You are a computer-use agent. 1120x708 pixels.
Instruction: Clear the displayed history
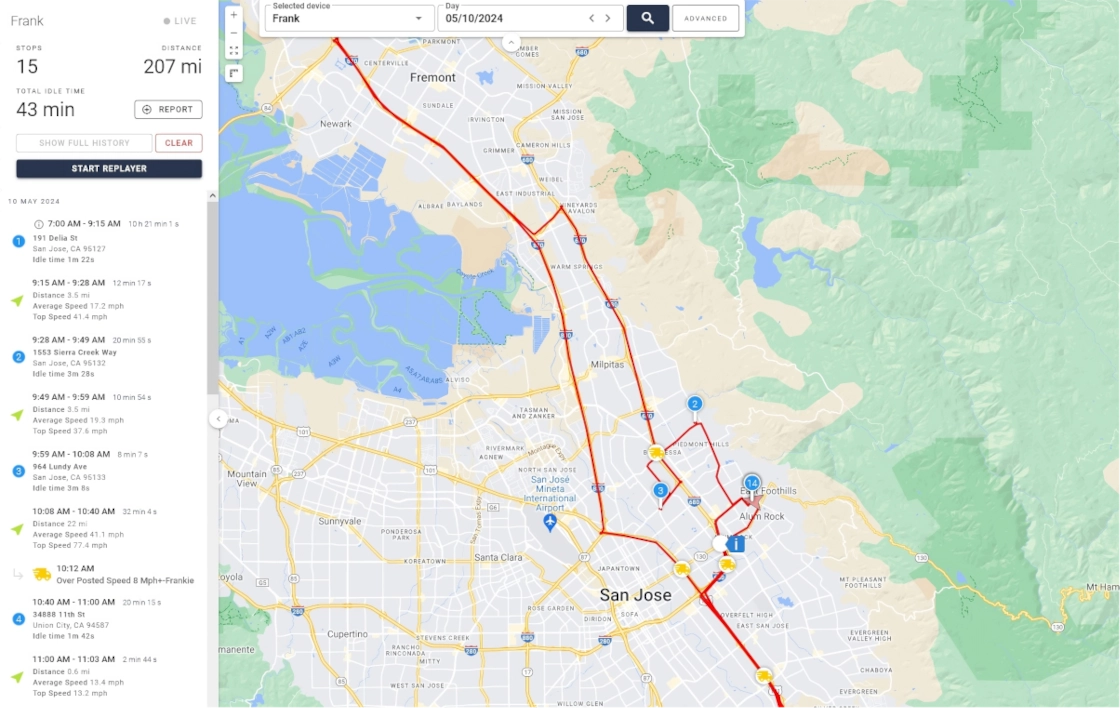[178, 143]
